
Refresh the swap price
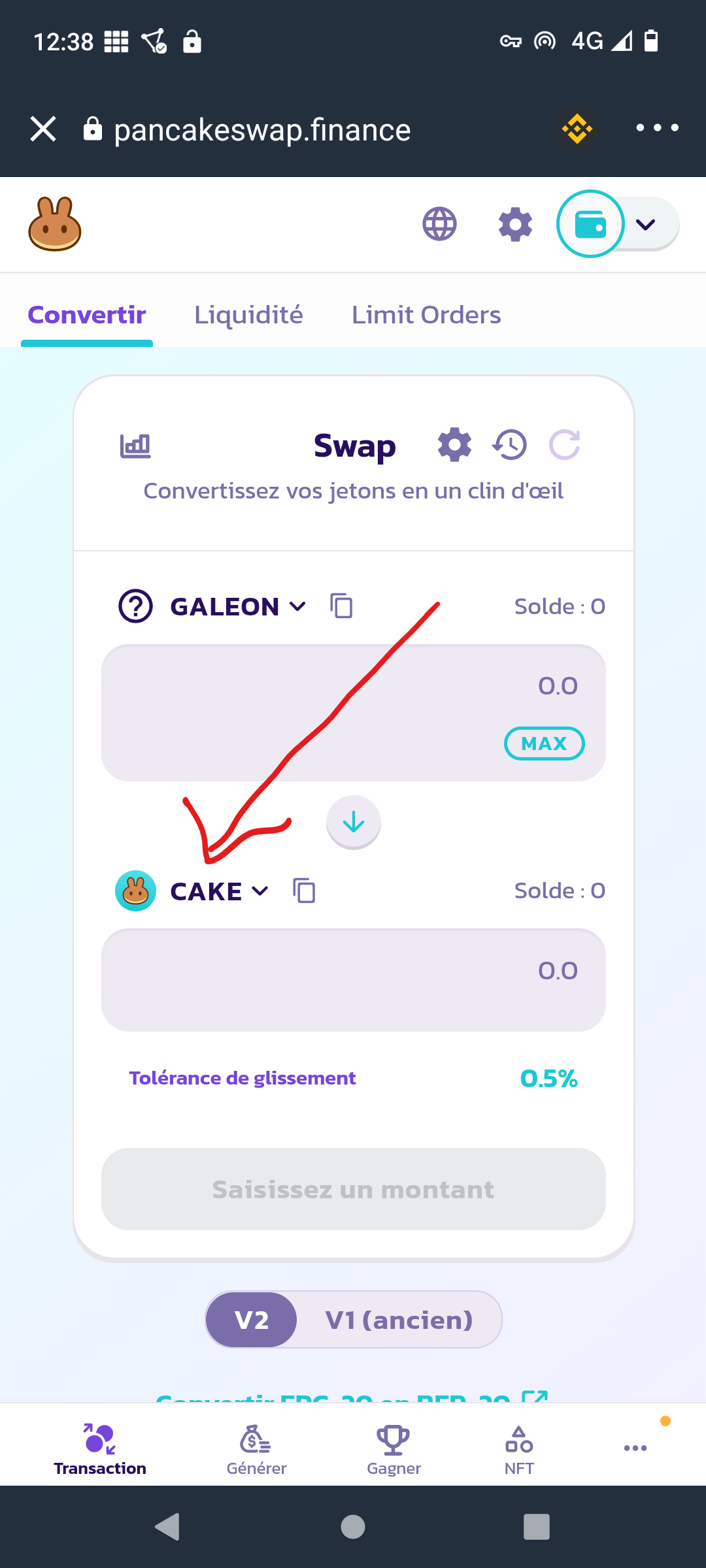pyautogui.click(x=565, y=445)
